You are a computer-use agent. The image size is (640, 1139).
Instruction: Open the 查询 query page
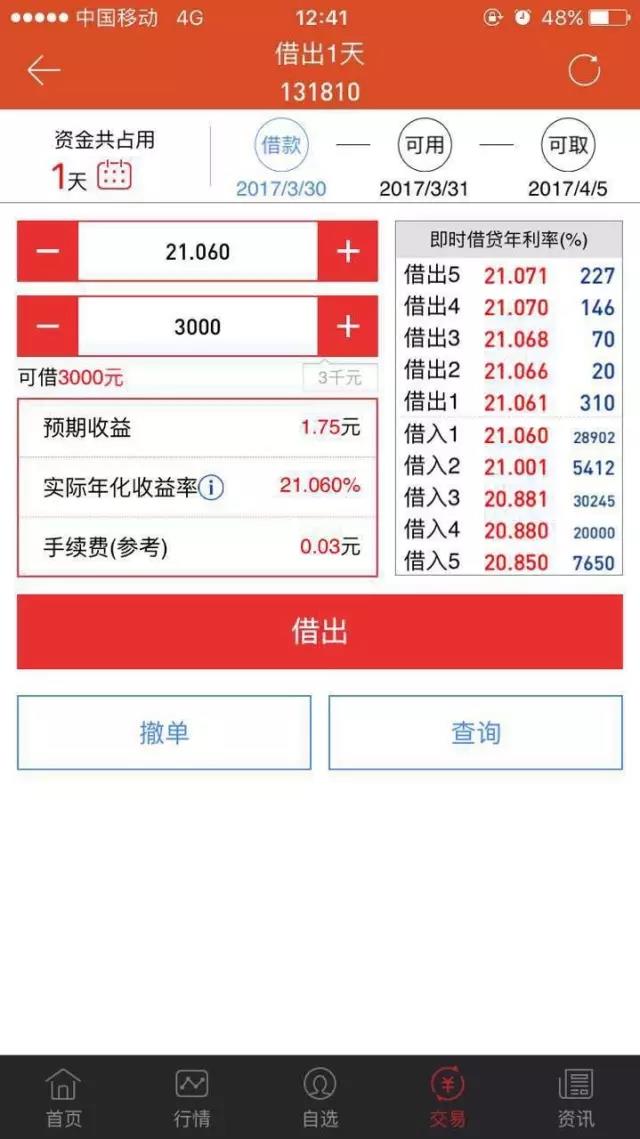point(475,733)
